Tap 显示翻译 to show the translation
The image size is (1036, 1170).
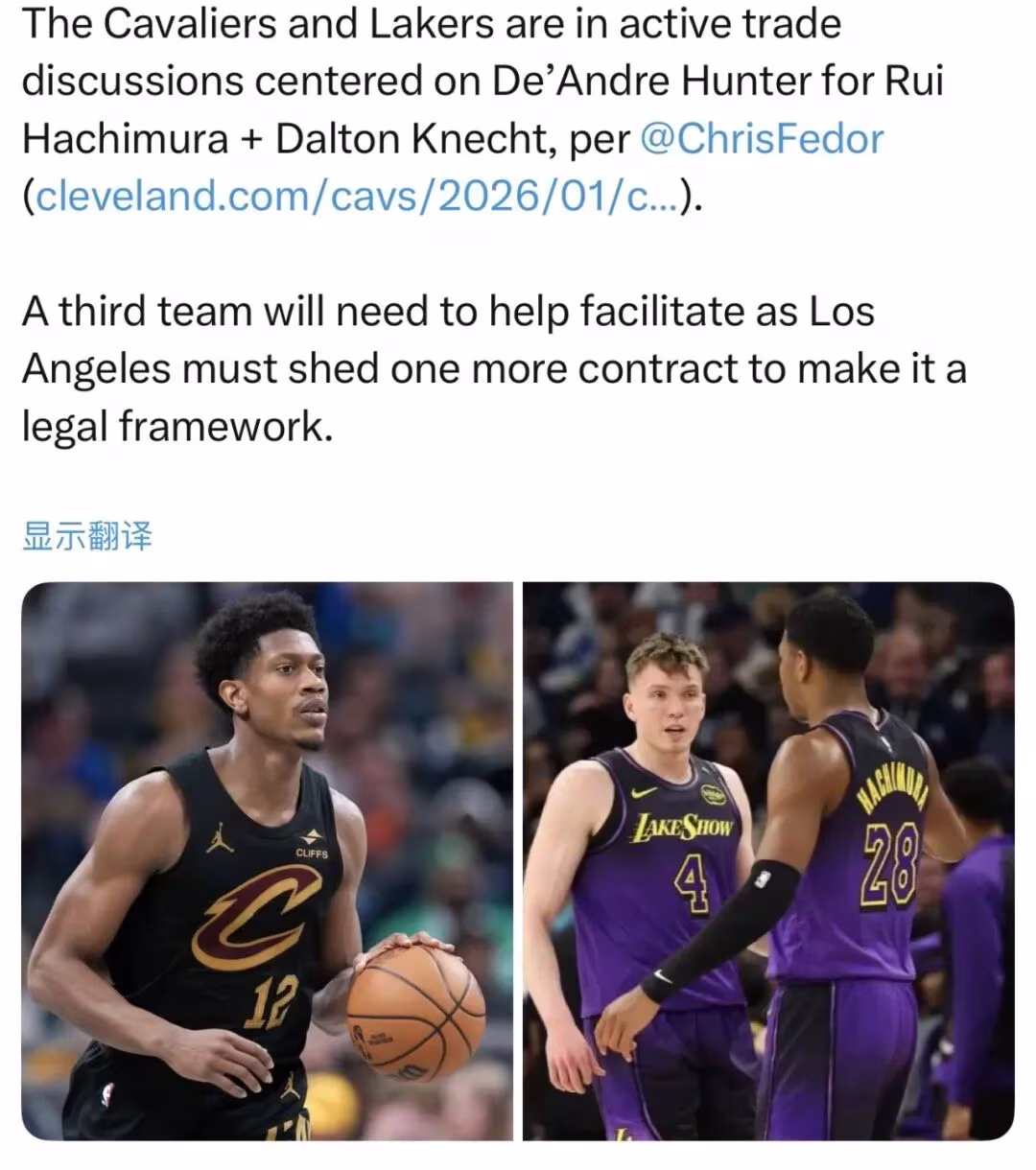click(x=87, y=537)
